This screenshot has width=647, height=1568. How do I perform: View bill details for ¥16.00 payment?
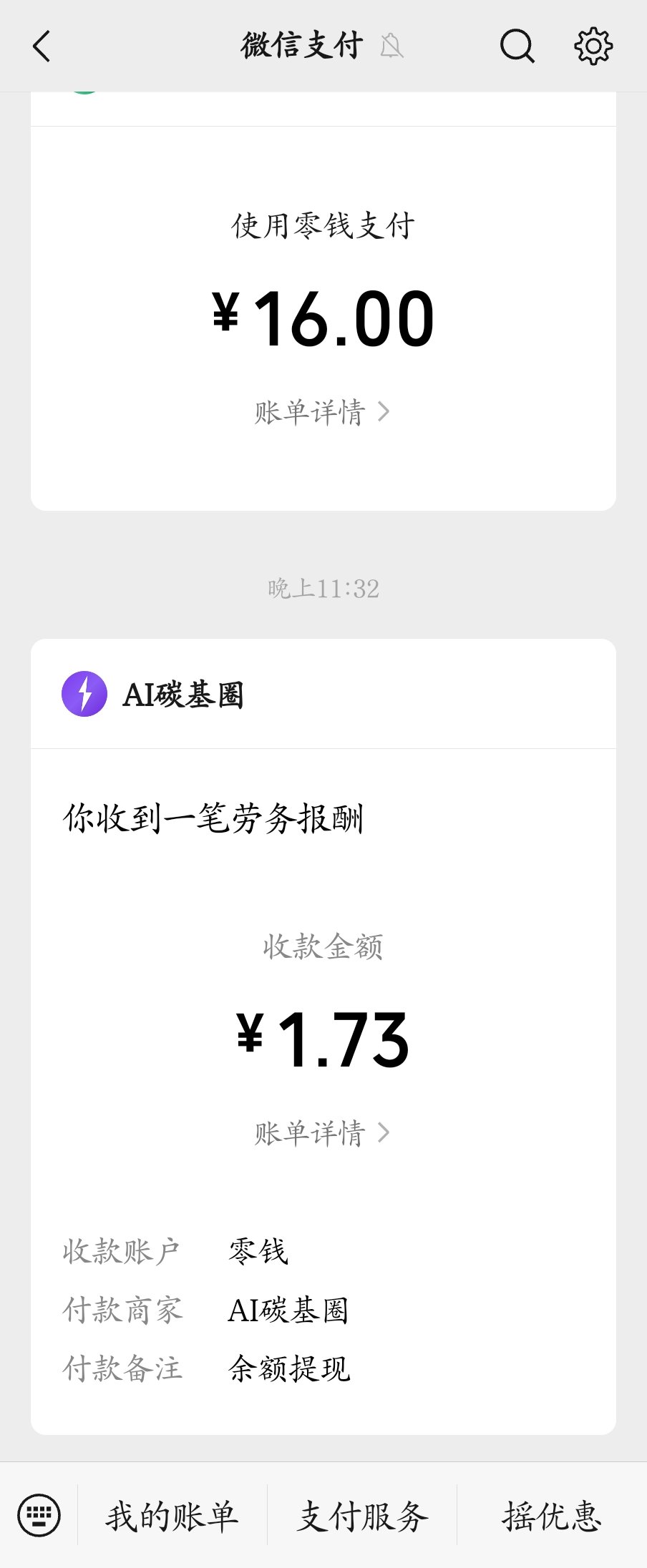click(322, 412)
